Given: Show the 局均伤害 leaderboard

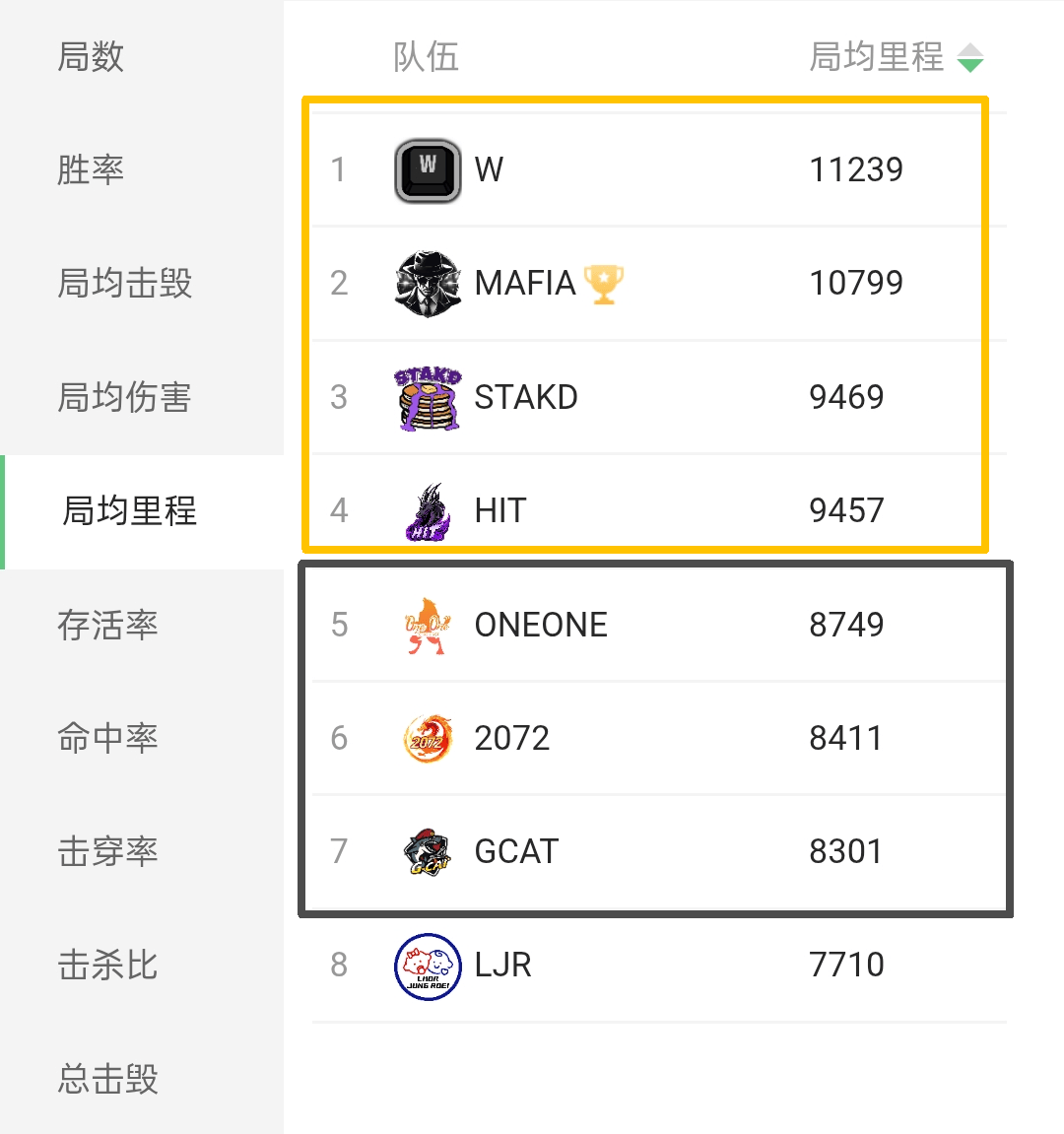Looking at the screenshot, I should point(125,397).
